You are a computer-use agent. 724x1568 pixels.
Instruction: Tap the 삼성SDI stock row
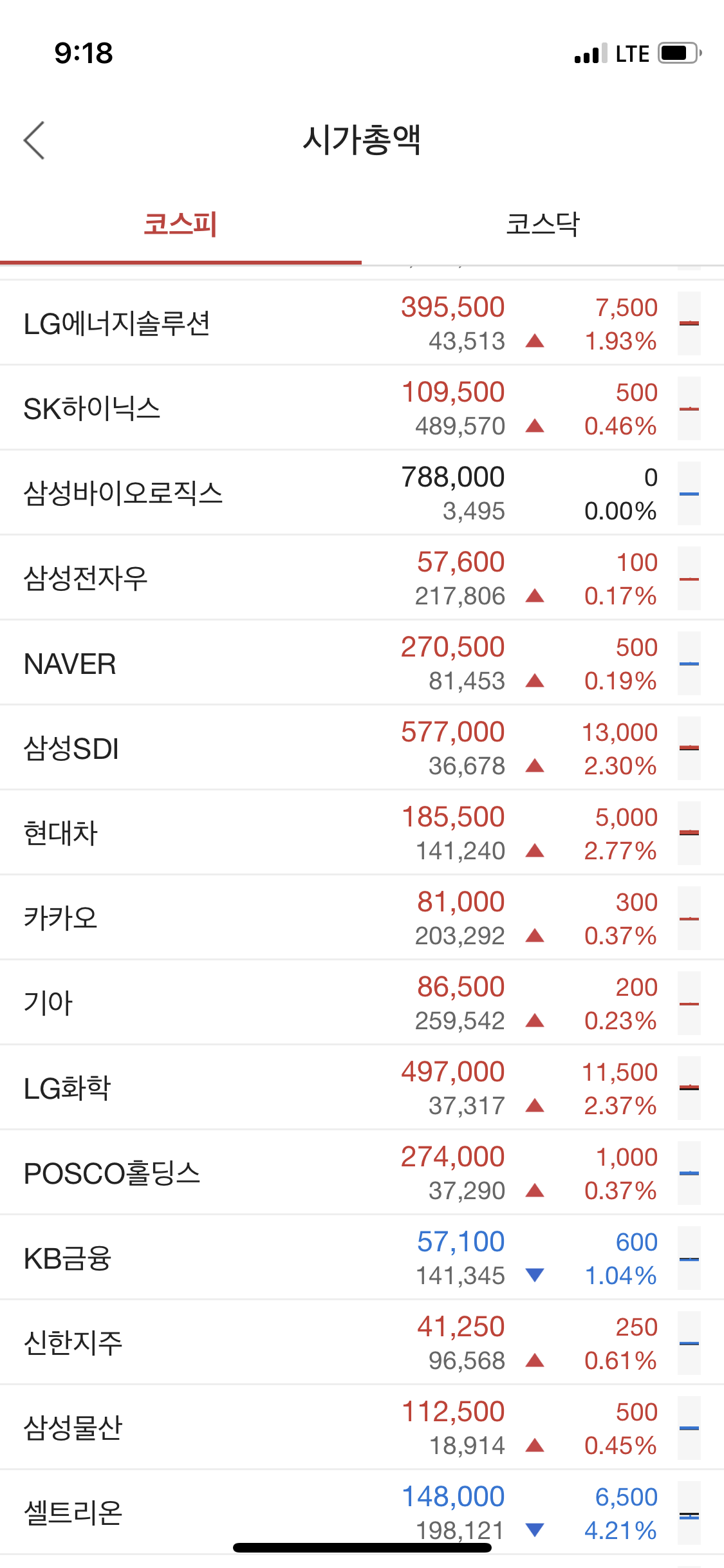[362, 748]
